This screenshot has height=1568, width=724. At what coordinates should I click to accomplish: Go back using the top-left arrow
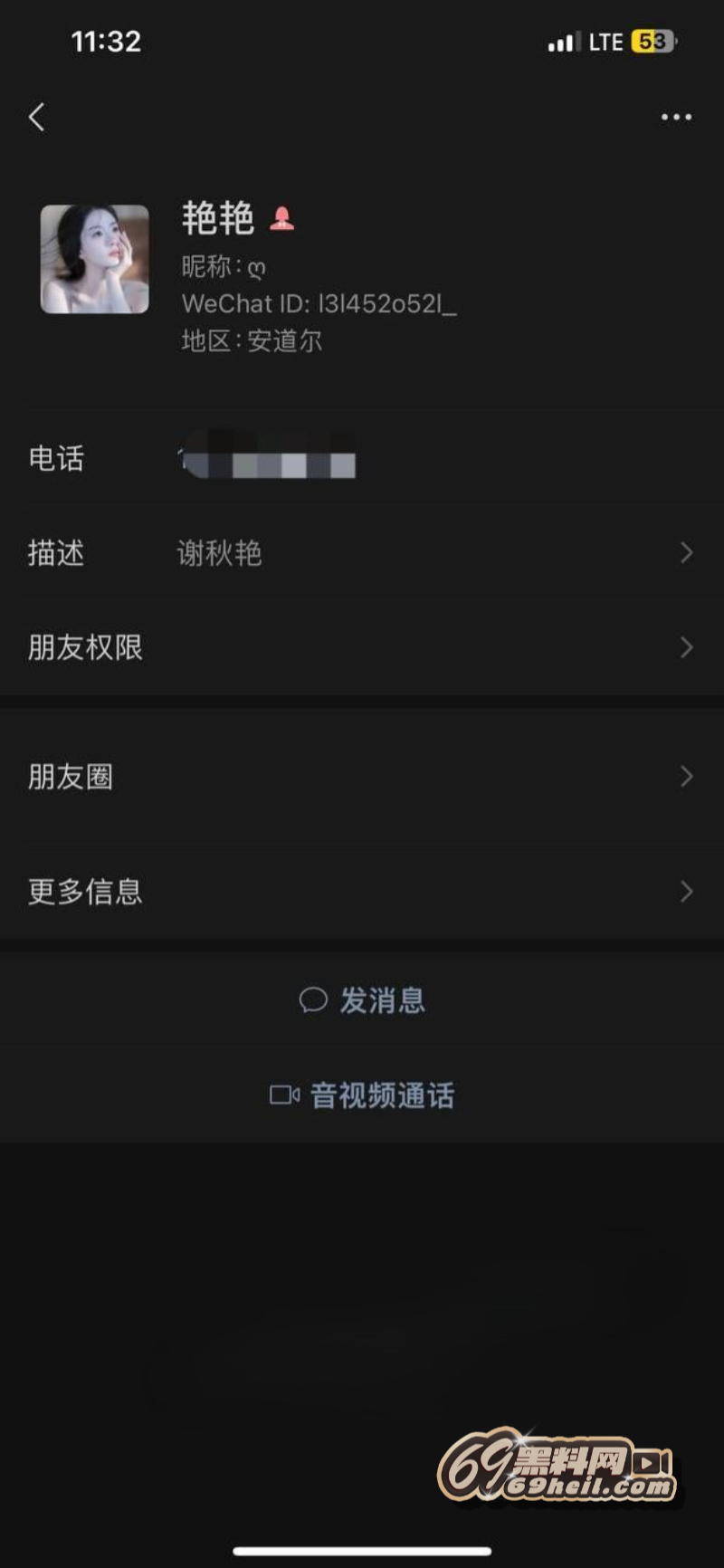tap(37, 117)
